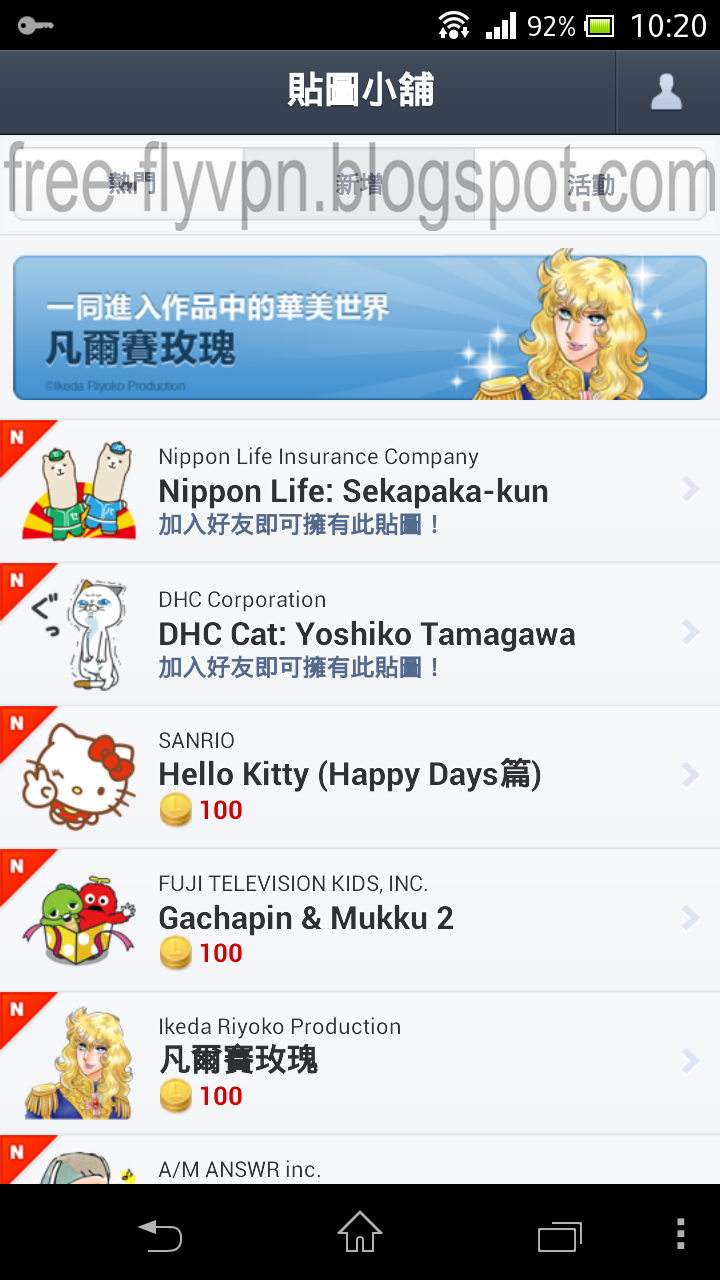Open the profile icon in the header
Viewport: 720px width, 1280px height.
[x=666, y=92]
